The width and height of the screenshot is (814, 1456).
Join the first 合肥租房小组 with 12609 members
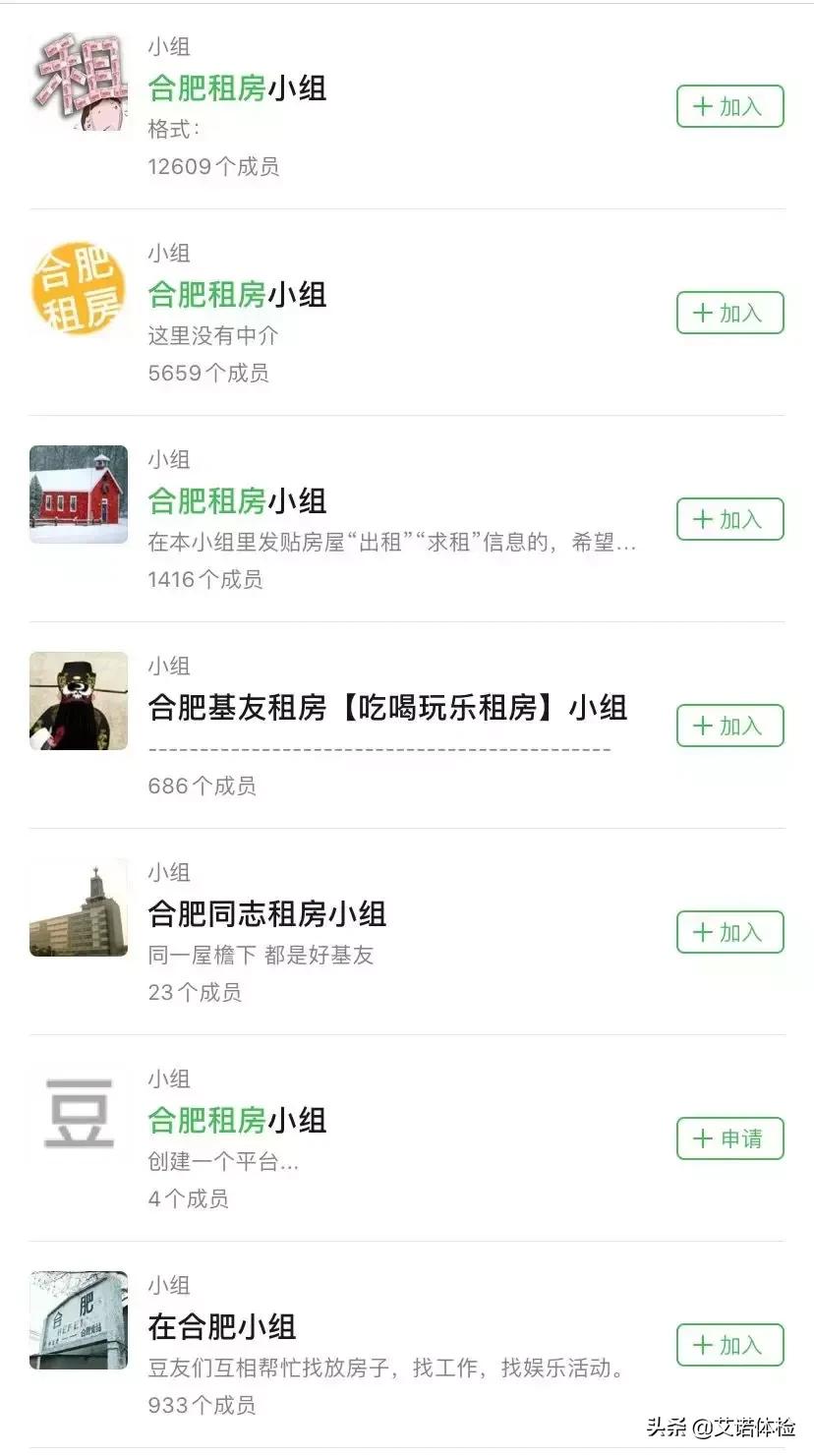[x=729, y=106]
